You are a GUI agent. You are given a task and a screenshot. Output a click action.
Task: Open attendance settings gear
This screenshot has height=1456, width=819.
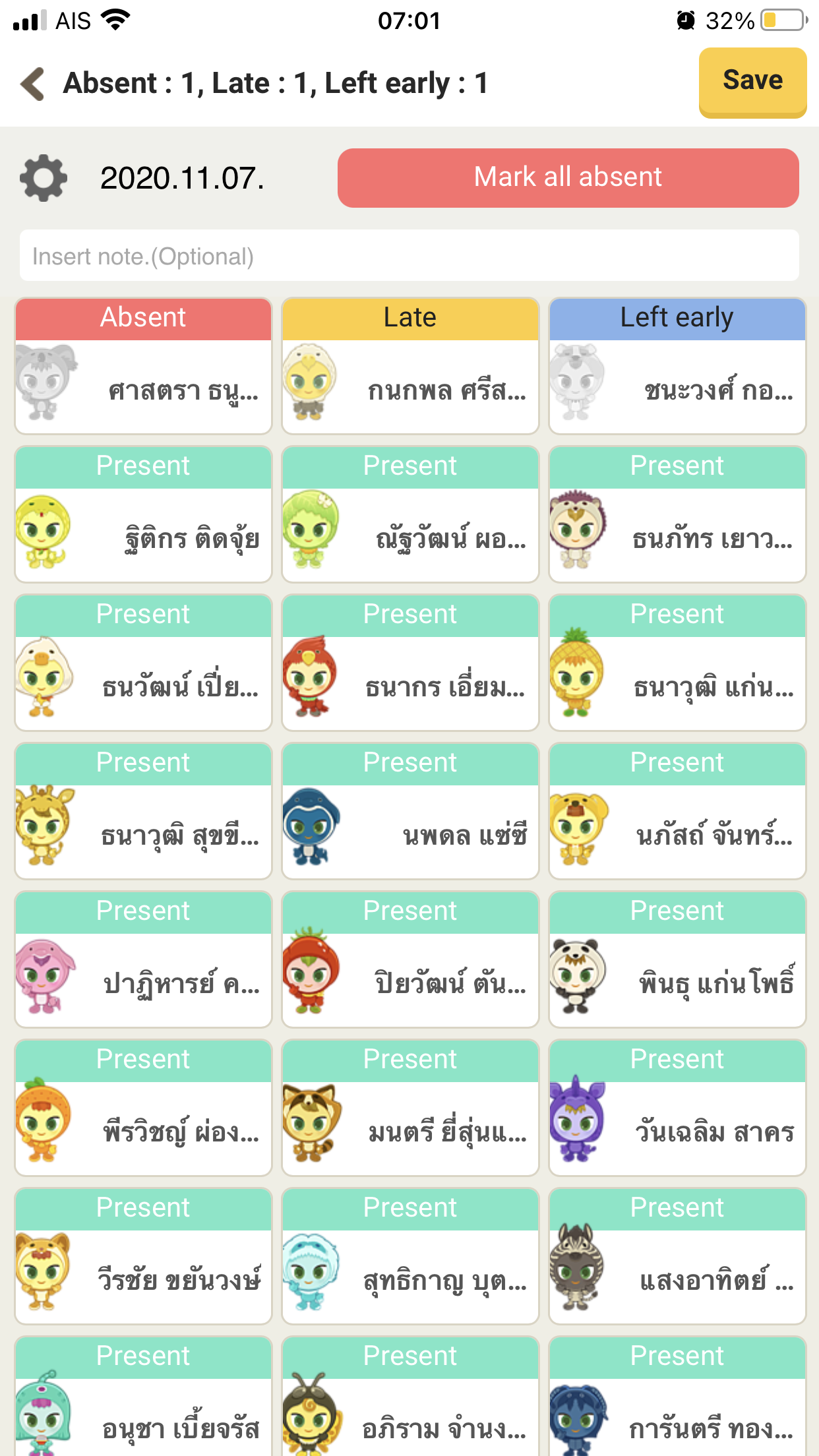44,178
